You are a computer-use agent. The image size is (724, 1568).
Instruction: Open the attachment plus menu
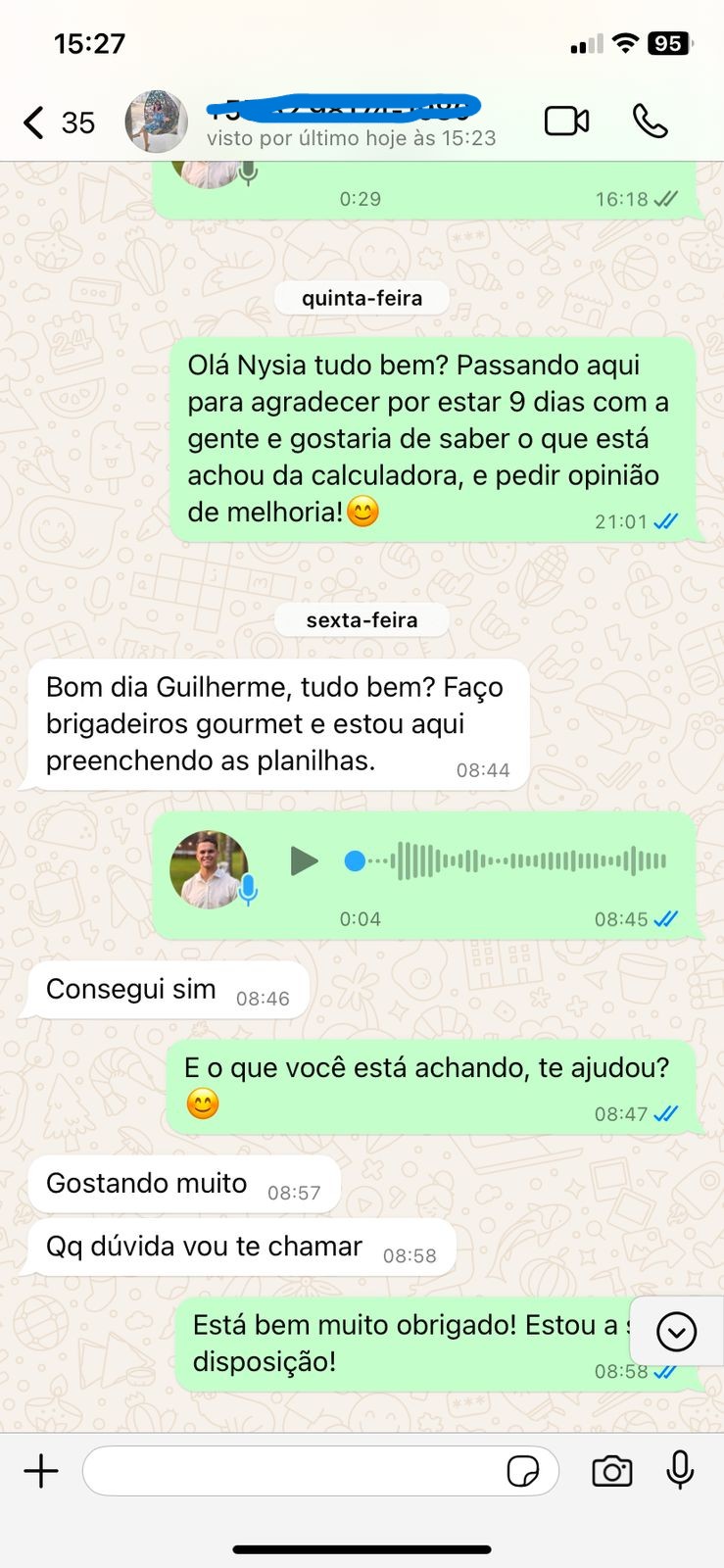(x=41, y=1471)
